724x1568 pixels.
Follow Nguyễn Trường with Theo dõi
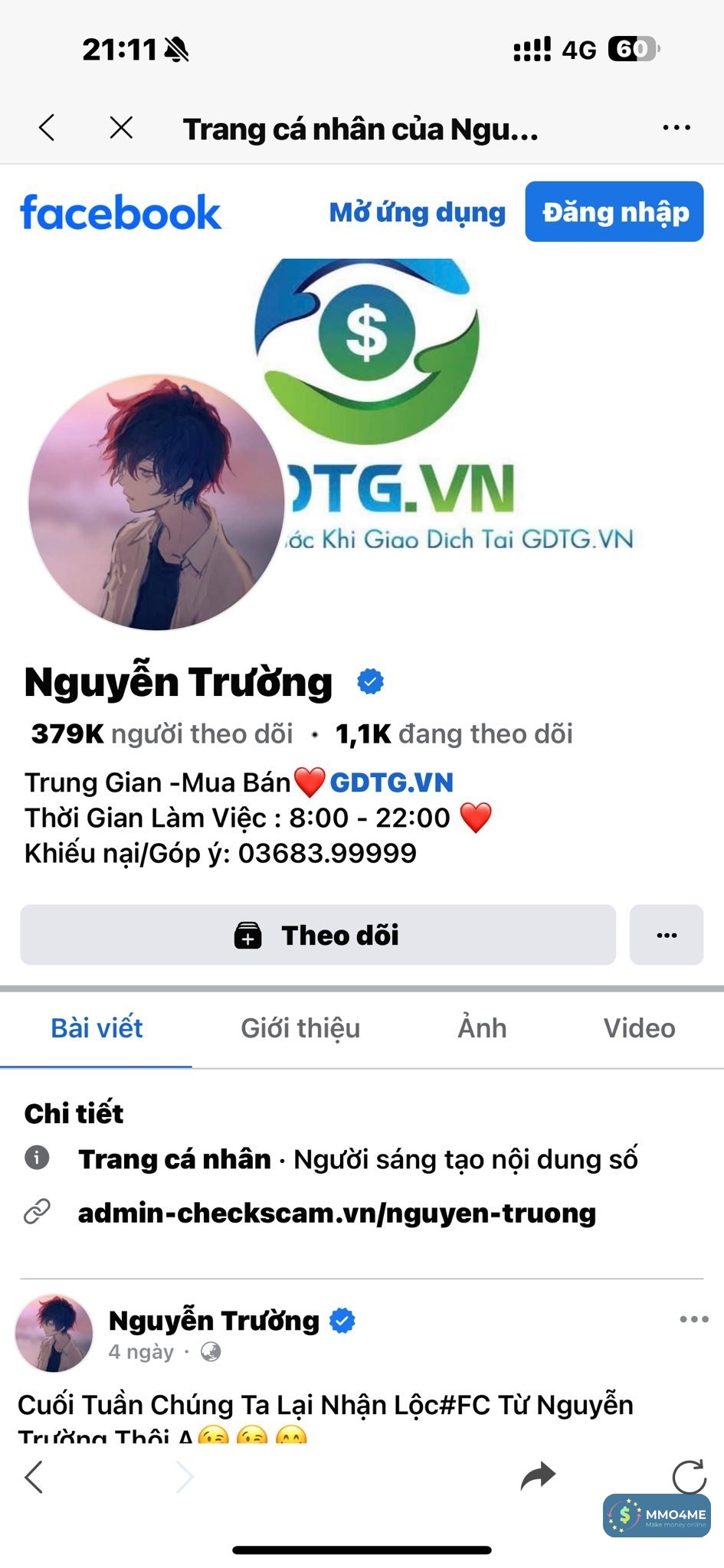(x=318, y=935)
